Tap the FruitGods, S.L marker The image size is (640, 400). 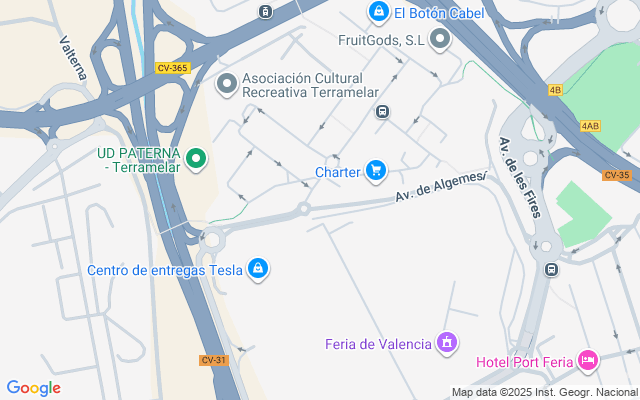(x=442, y=41)
